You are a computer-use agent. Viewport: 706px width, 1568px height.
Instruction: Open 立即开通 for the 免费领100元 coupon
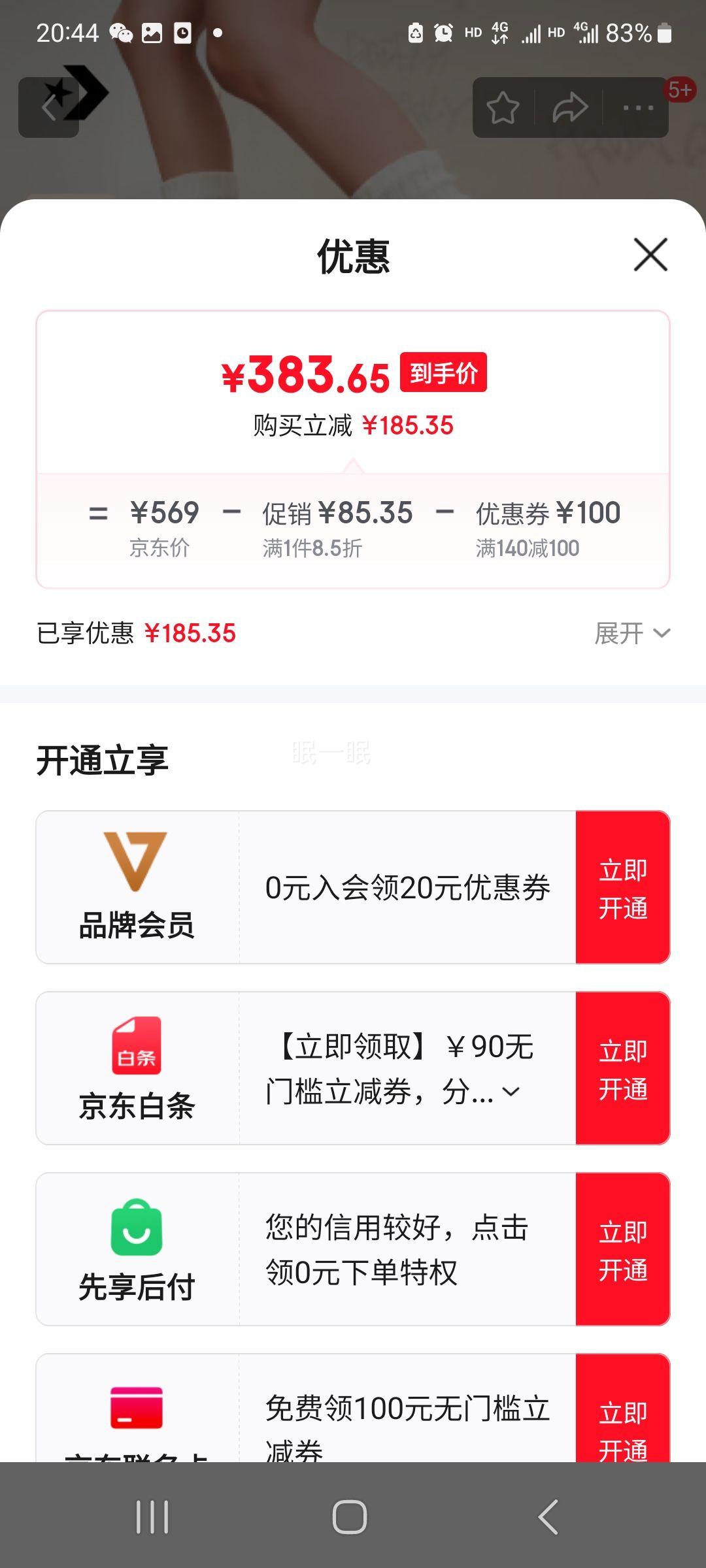pyautogui.click(x=622, y=1424)
